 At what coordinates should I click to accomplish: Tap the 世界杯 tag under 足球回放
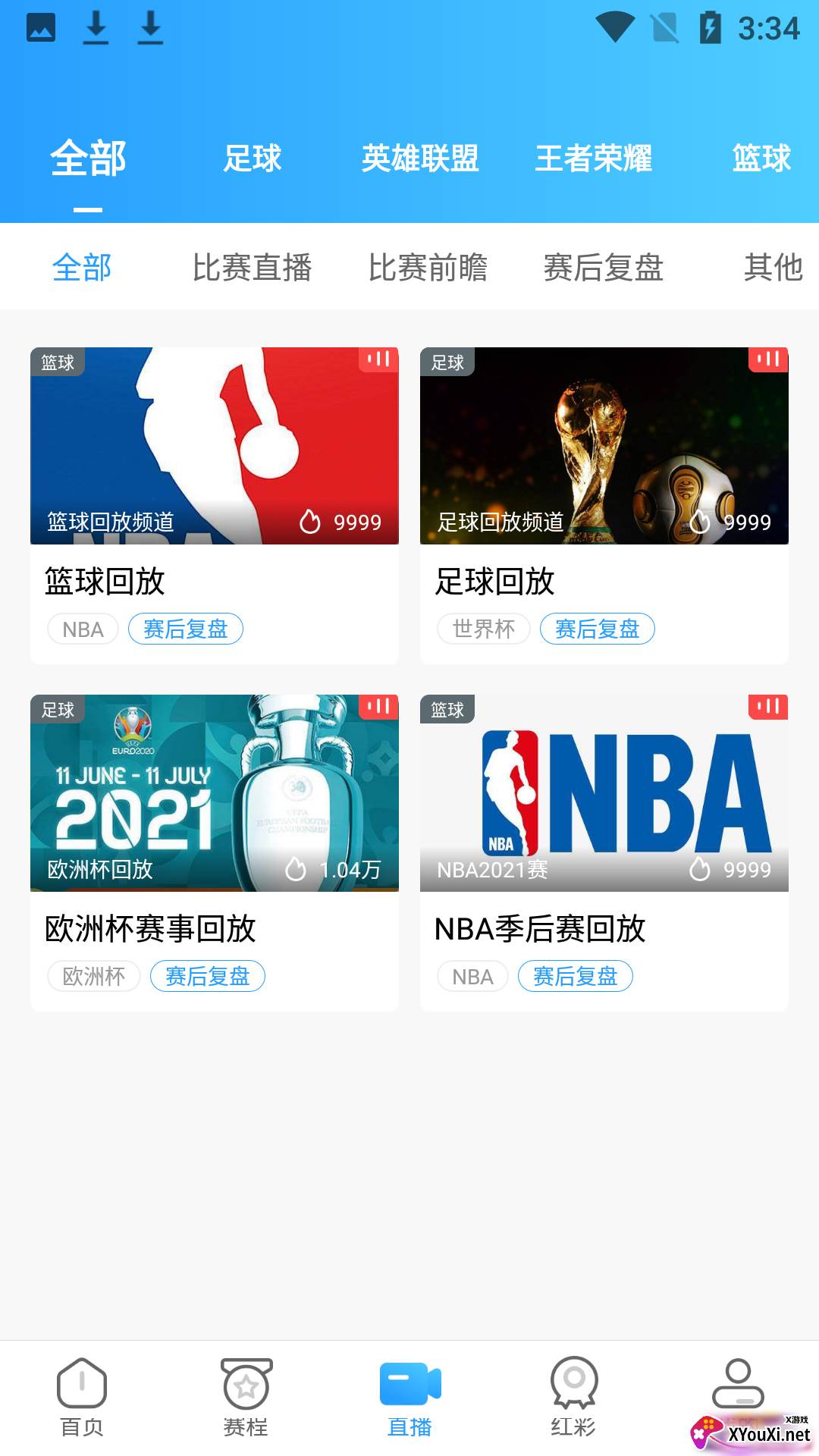(483, 629)
